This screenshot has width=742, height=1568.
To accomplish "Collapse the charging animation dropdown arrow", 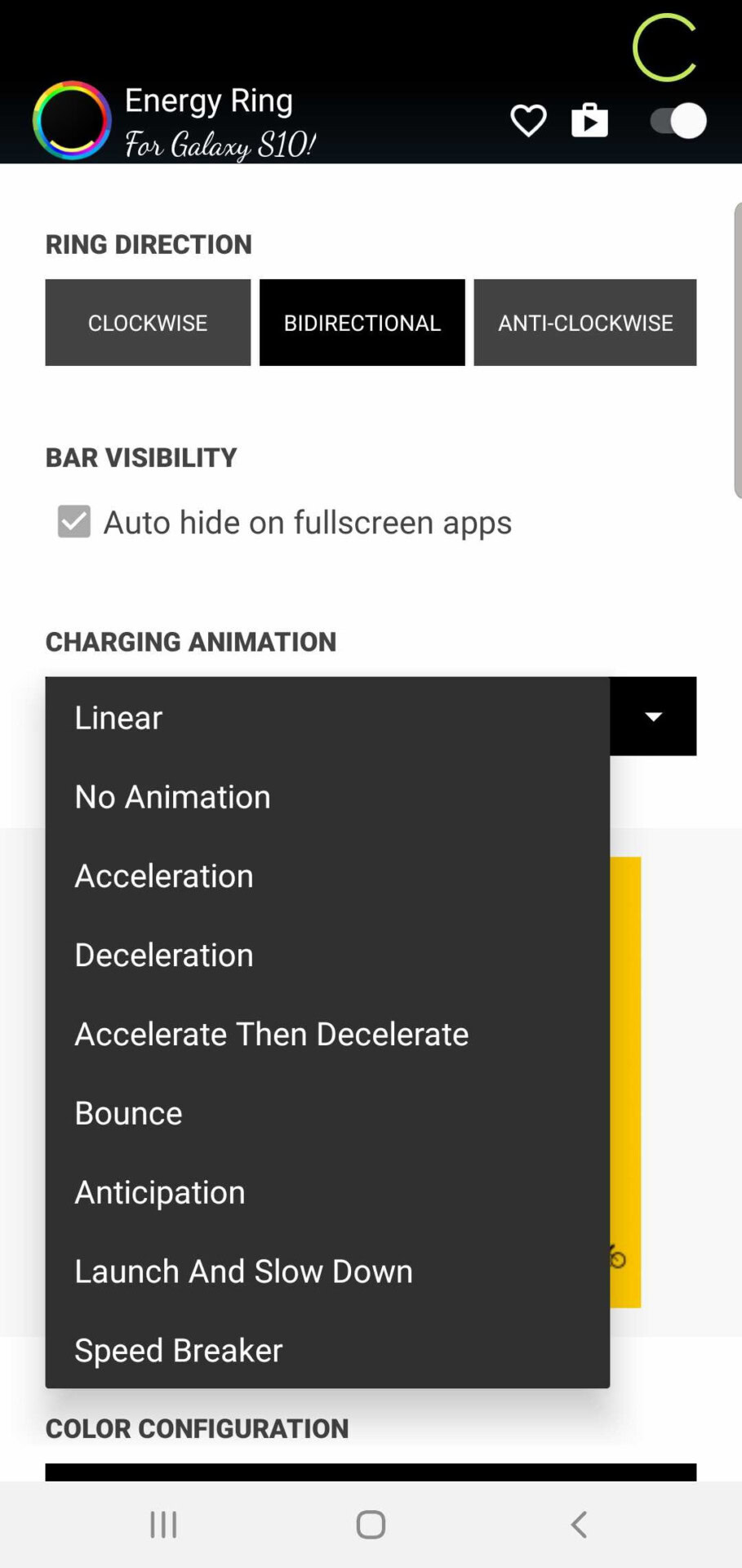I will [653, 717].
